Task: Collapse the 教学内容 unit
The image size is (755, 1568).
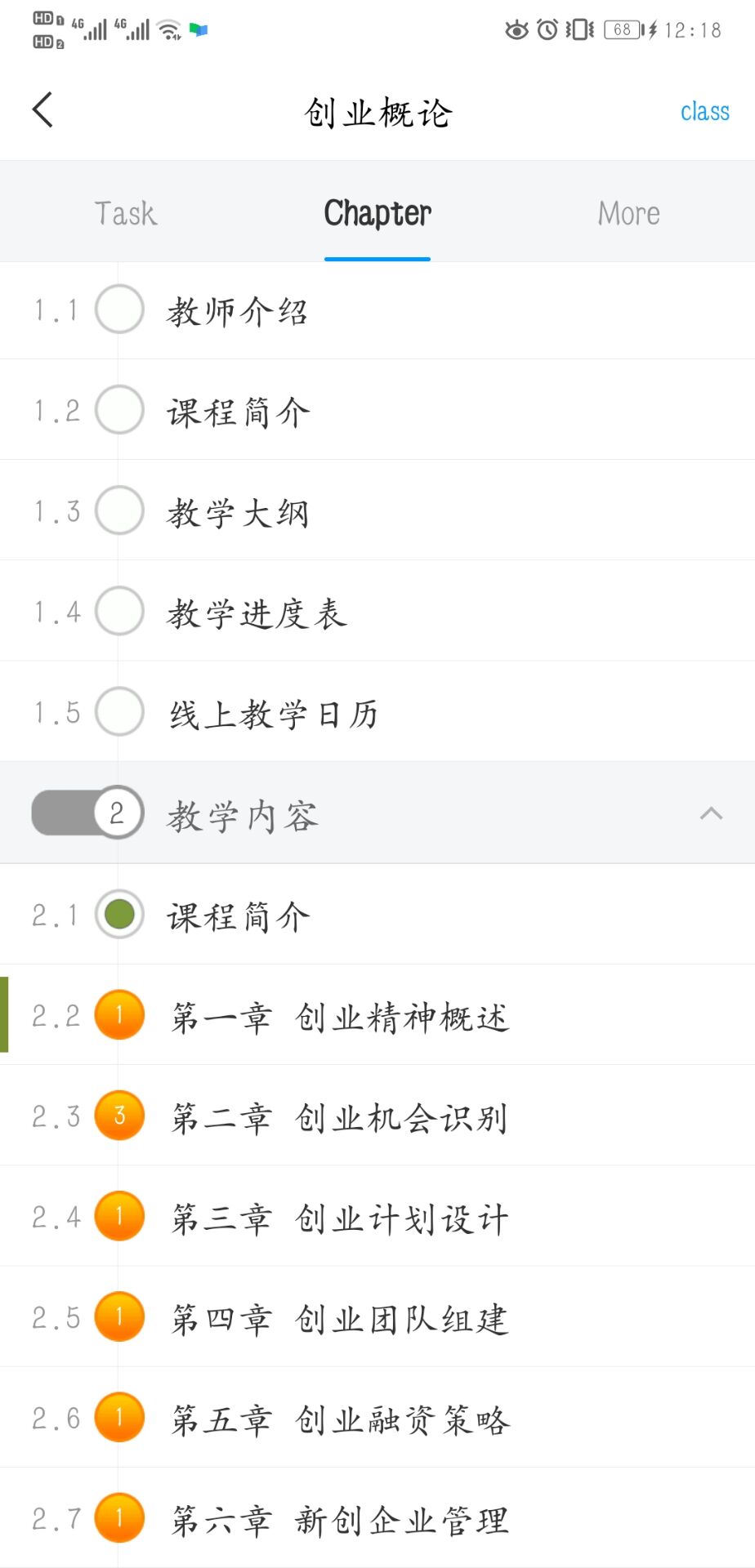Action: [711, 813]
